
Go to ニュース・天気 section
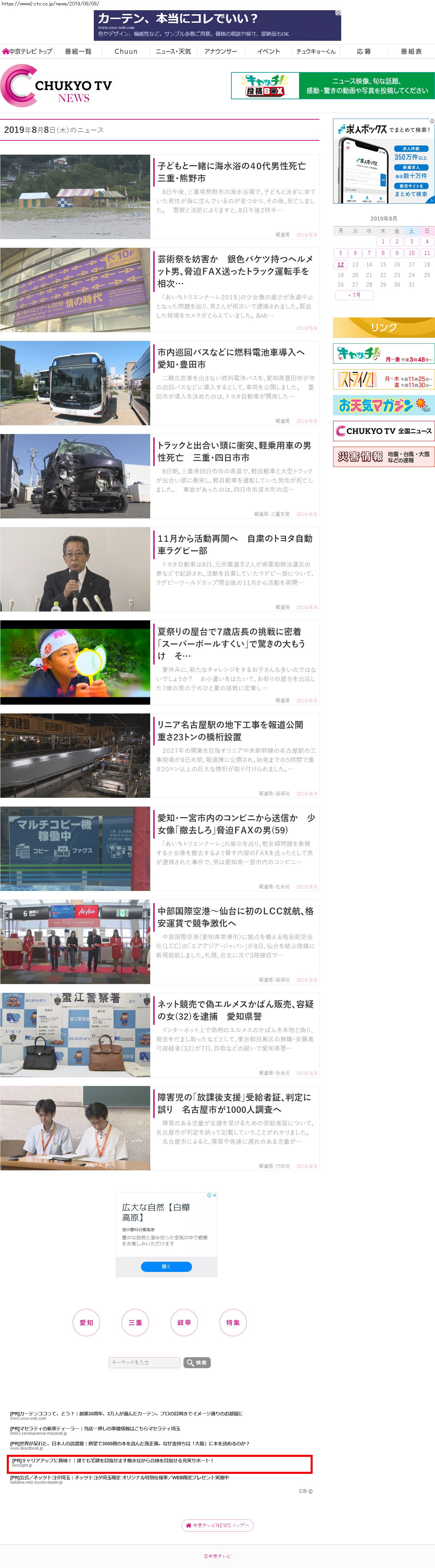(173, 51)
